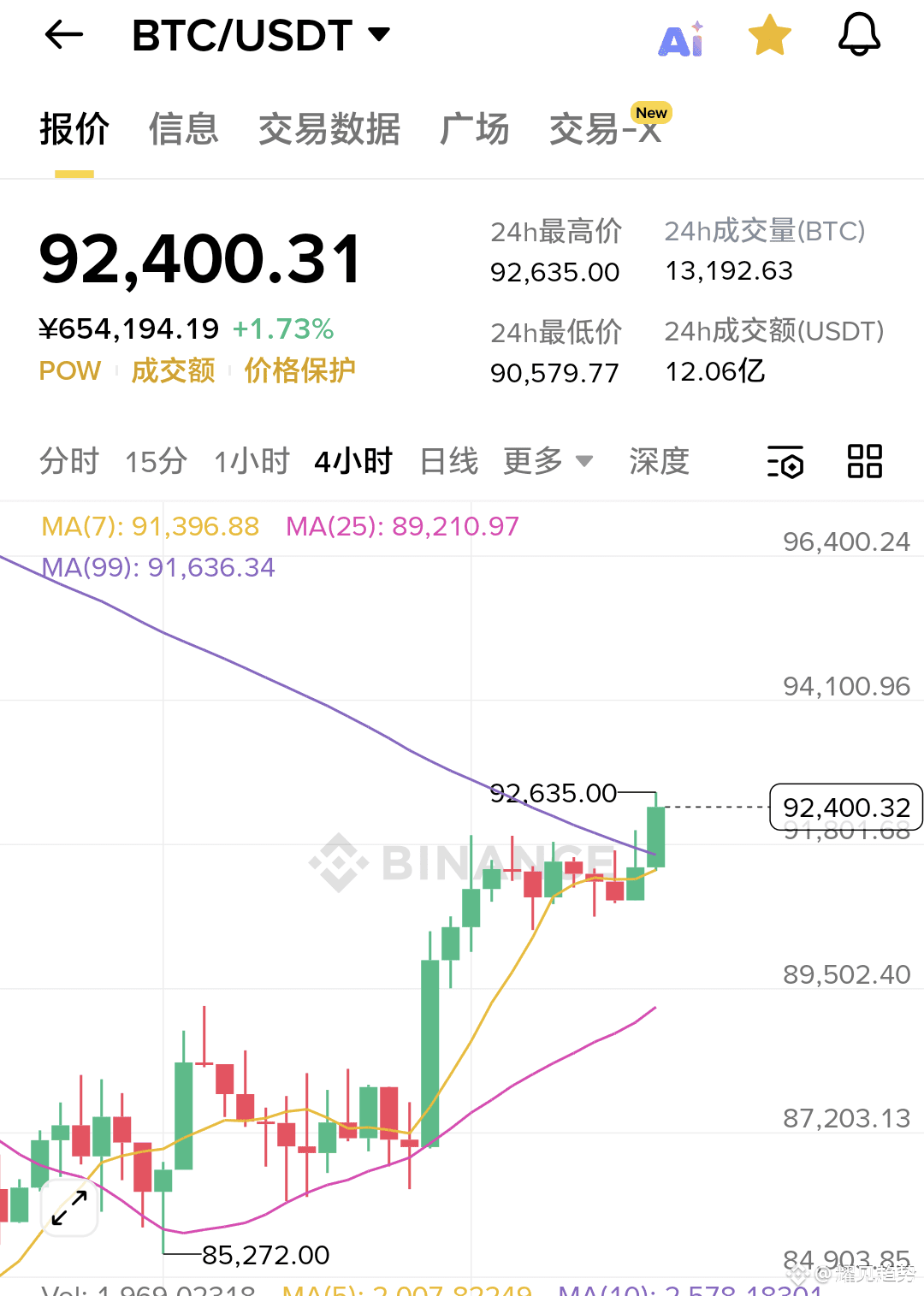Tap the notification bell
This screenshot has width=924, height=1296.
(860, 35)
